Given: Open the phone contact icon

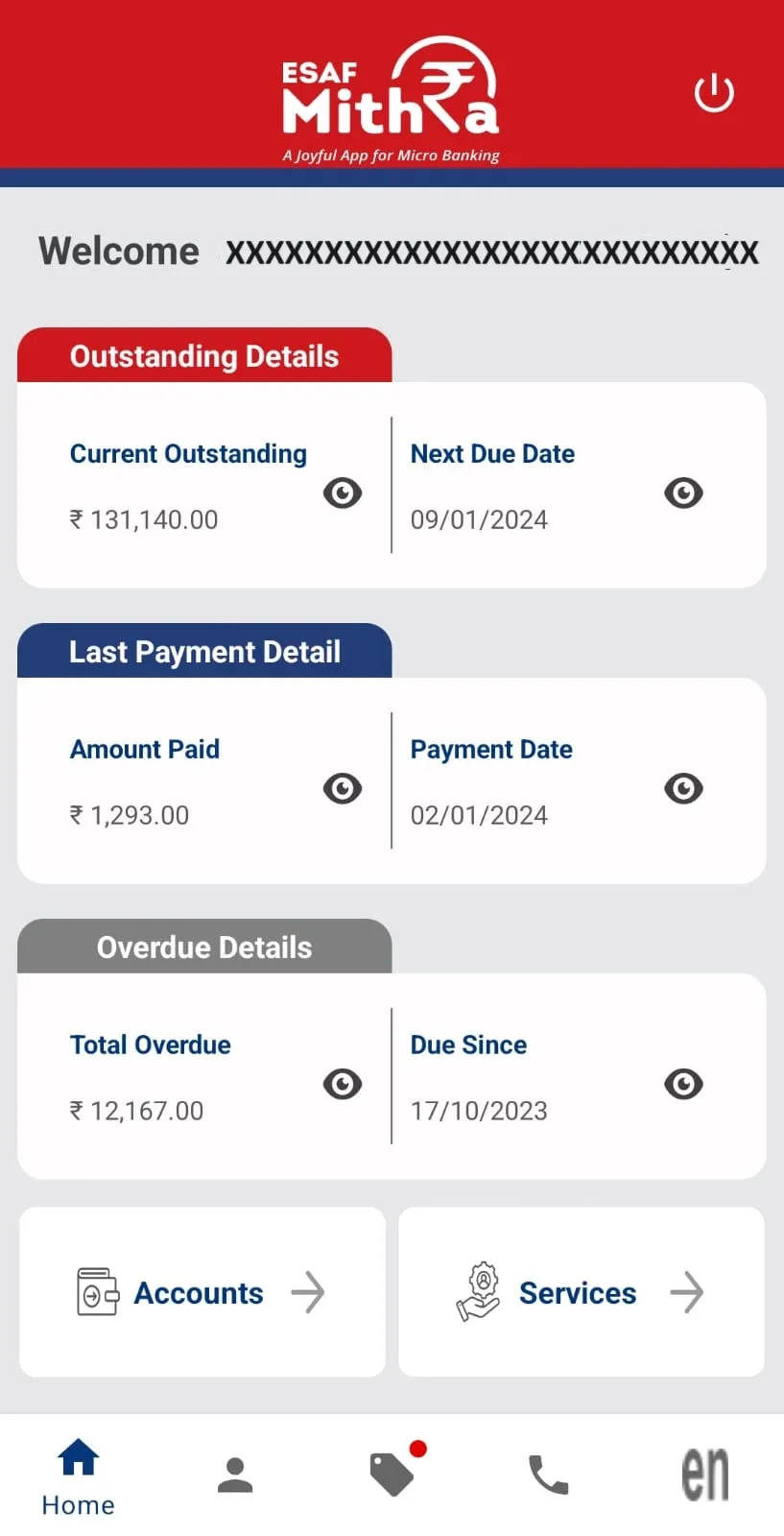Looking at the screenshot, I should (x=548, y=1475).
